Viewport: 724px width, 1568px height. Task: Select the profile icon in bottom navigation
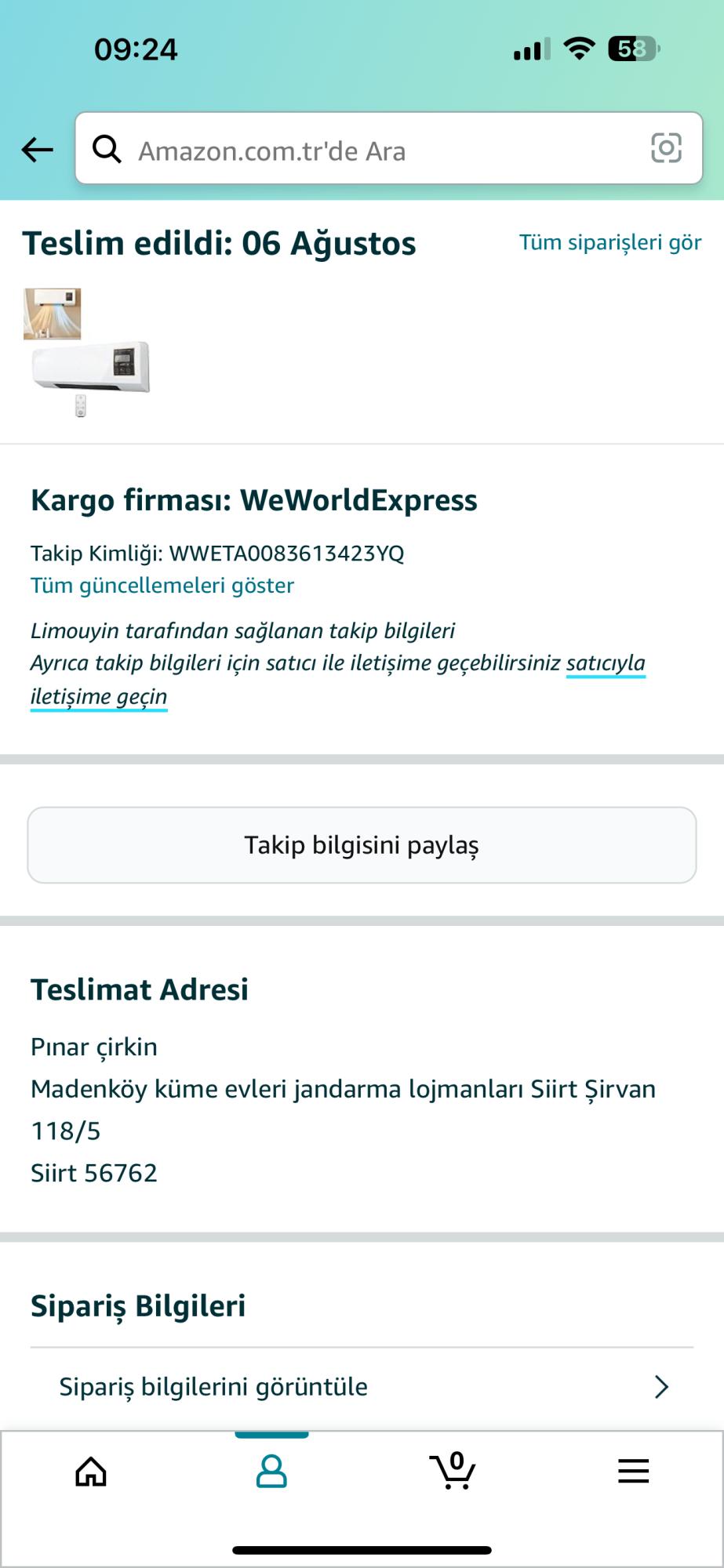[x=271, y=1472]
